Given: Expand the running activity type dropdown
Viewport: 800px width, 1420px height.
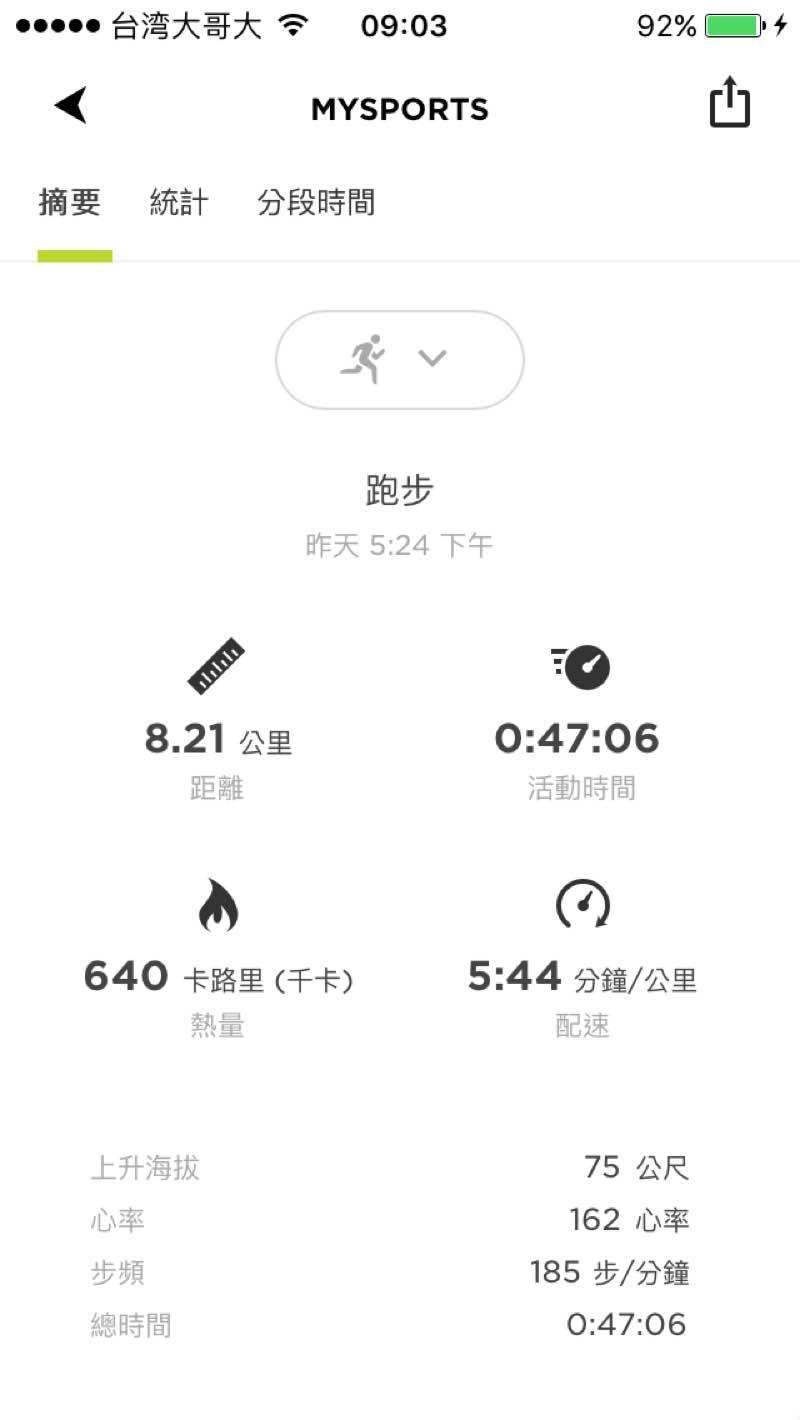Looking at the screenshot, I should [x=400, y=359].
